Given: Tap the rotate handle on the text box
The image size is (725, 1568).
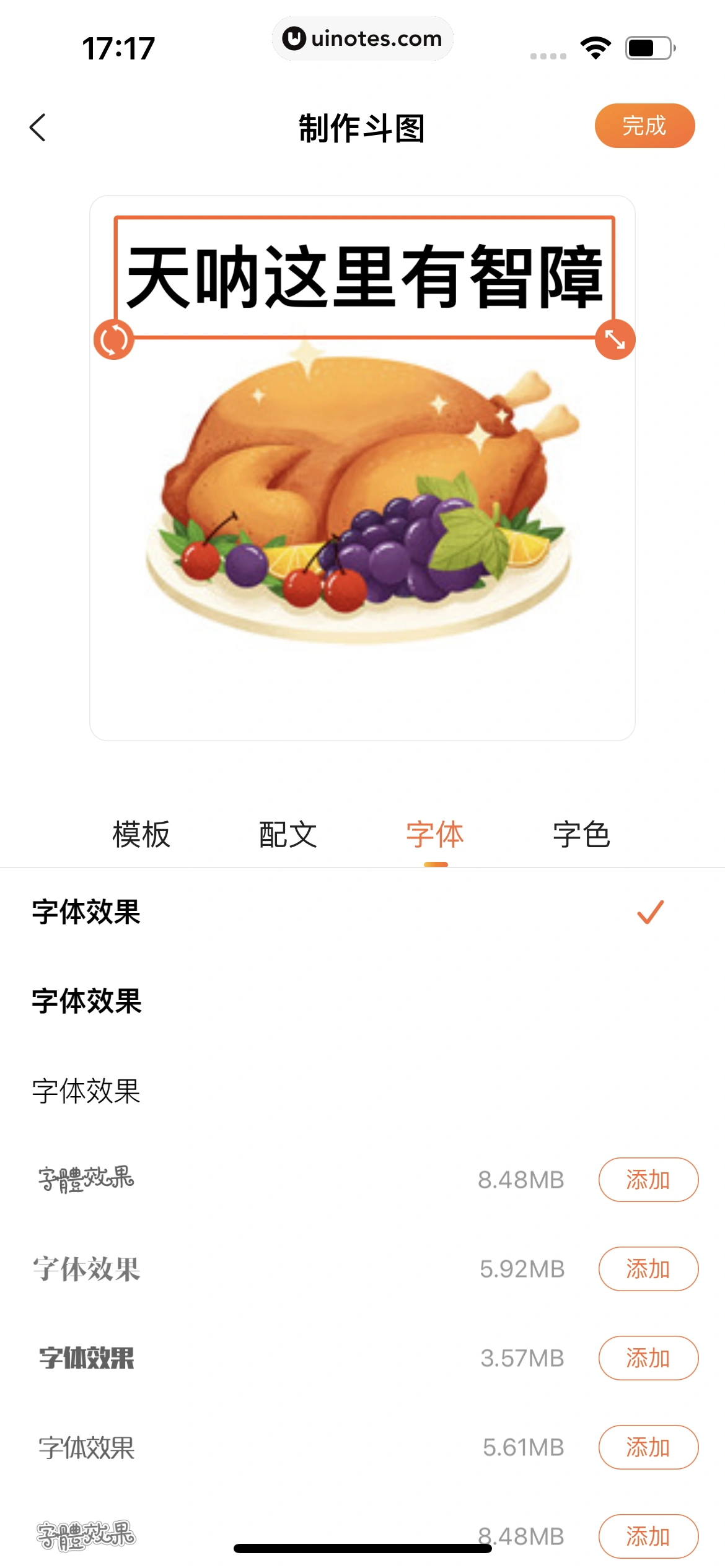Looking at the screenshot, I should (x=113, y=339).
